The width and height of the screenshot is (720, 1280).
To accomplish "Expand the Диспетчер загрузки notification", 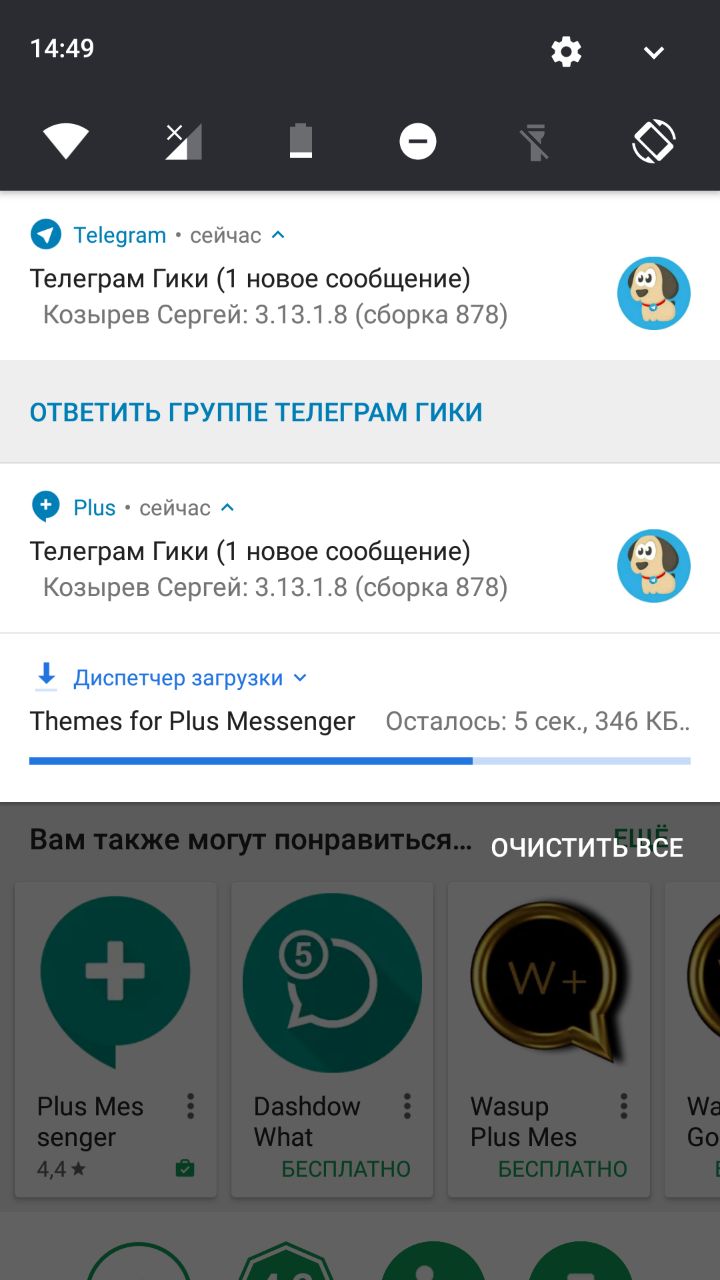I will pyautogui.click(x=300, y=678).
